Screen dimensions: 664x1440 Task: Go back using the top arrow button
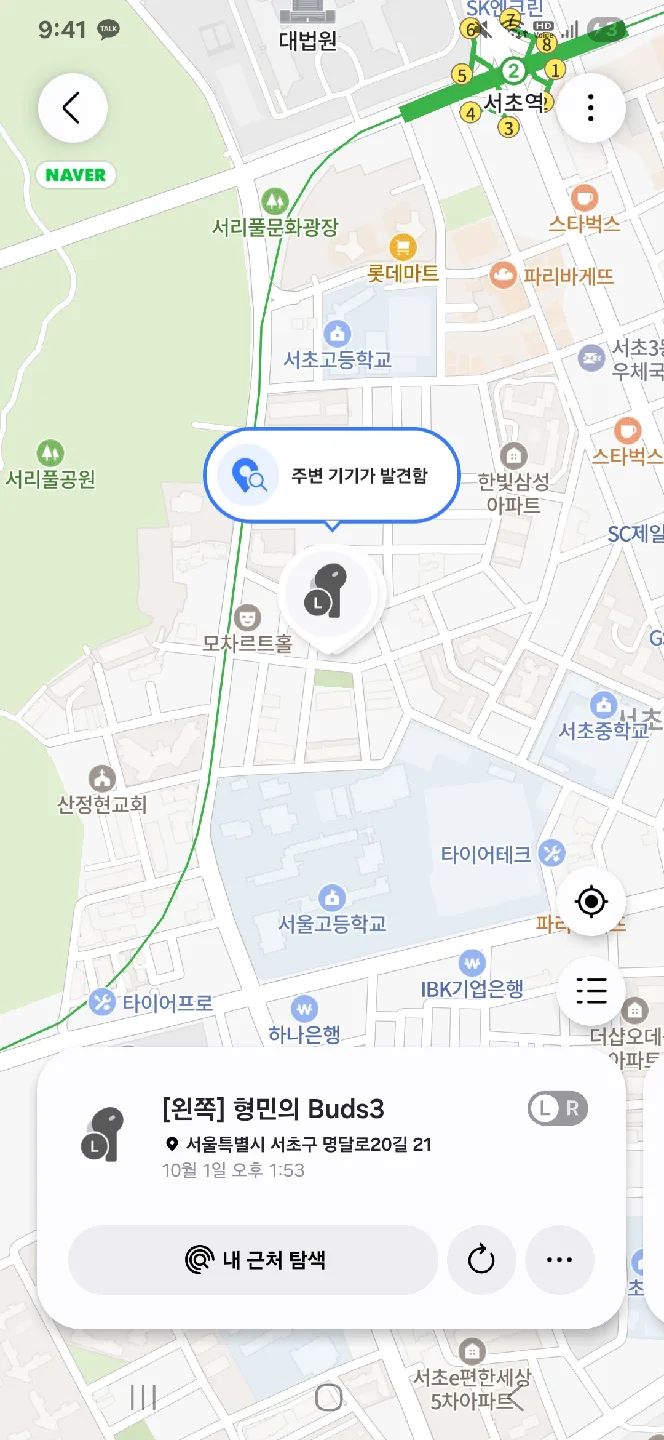click(x=72, y=108)
